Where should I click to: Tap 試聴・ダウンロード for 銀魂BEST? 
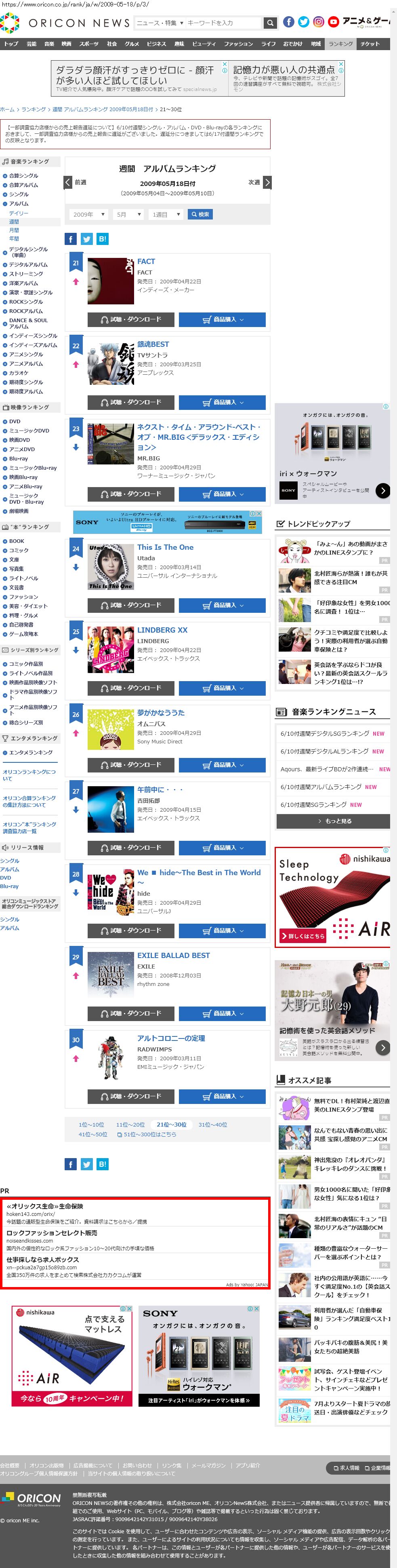[x=131, y=402]
